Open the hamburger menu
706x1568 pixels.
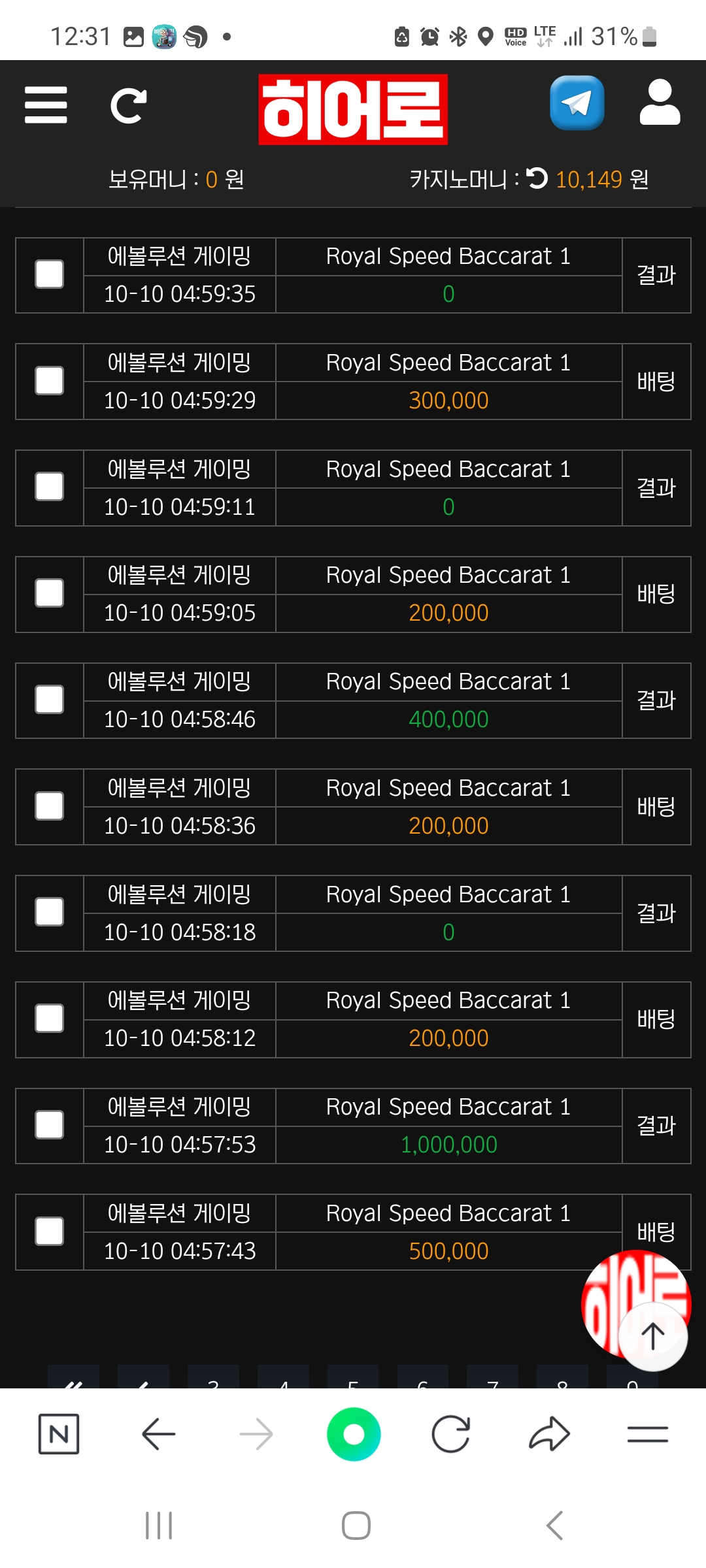46,105
